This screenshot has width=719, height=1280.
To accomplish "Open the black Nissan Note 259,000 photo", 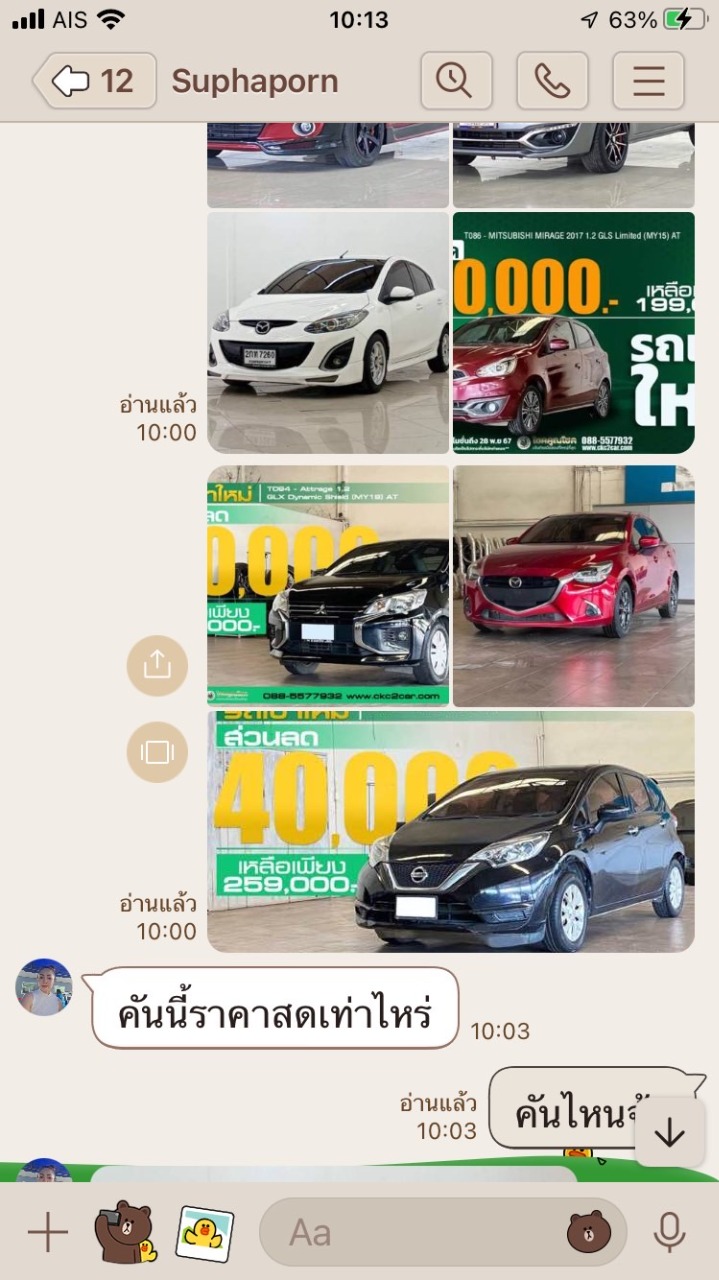I will [450, 831].
